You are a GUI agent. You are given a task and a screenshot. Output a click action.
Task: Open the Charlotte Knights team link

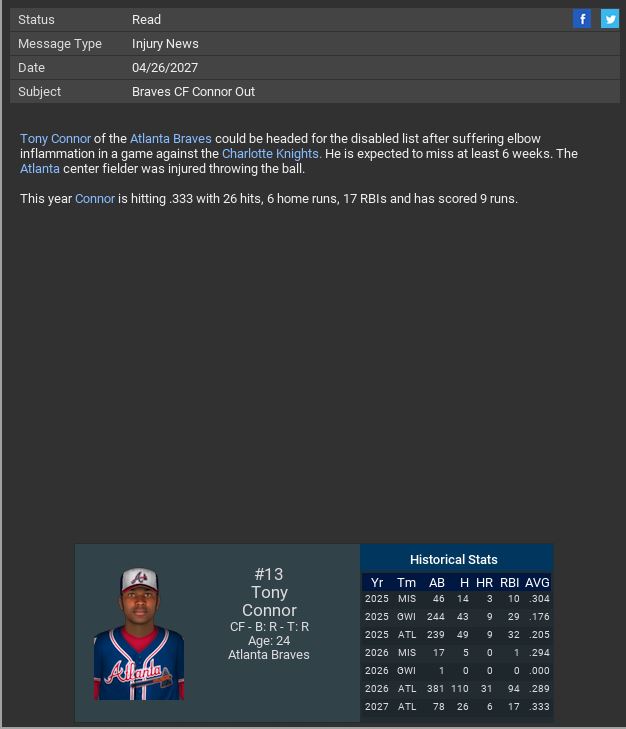coord(270,153)
